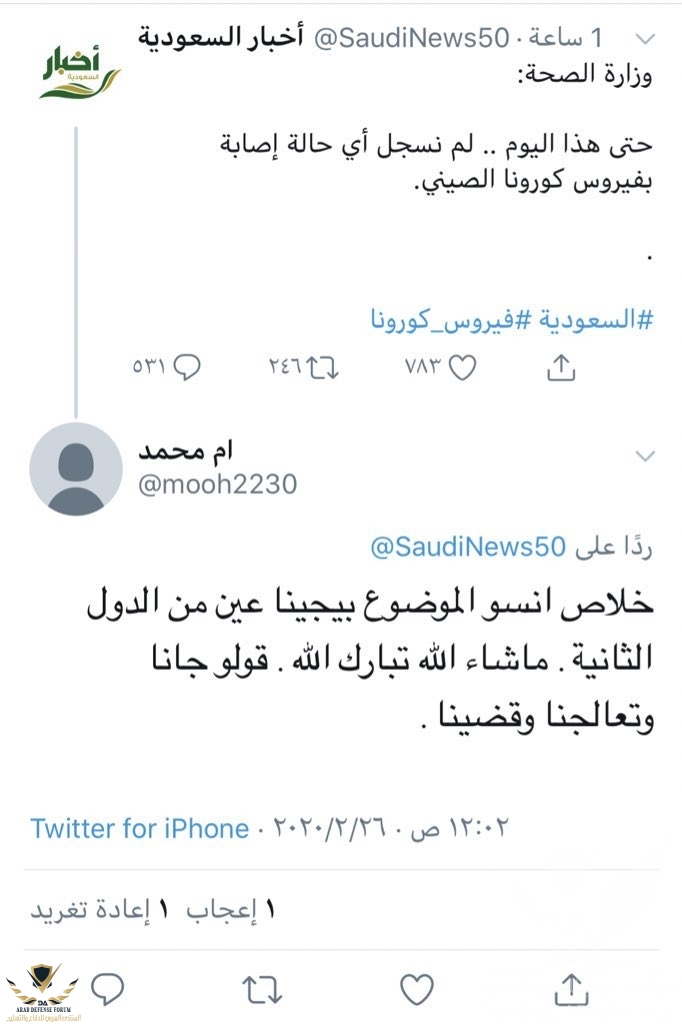The image size is (682, 1024).
Task: Like ام محمد's reply
Action: tap(416, 990)
